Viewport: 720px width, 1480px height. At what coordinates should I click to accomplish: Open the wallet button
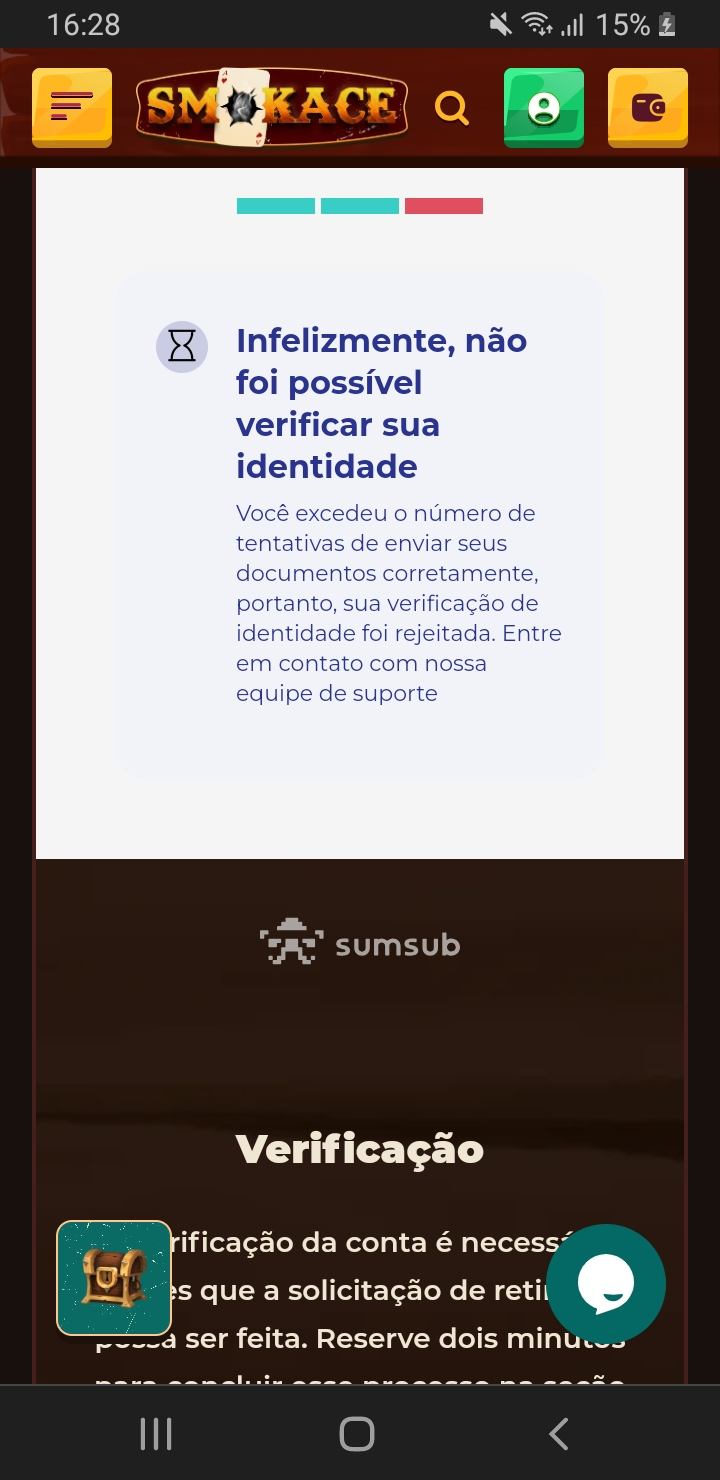coord(648,107)
